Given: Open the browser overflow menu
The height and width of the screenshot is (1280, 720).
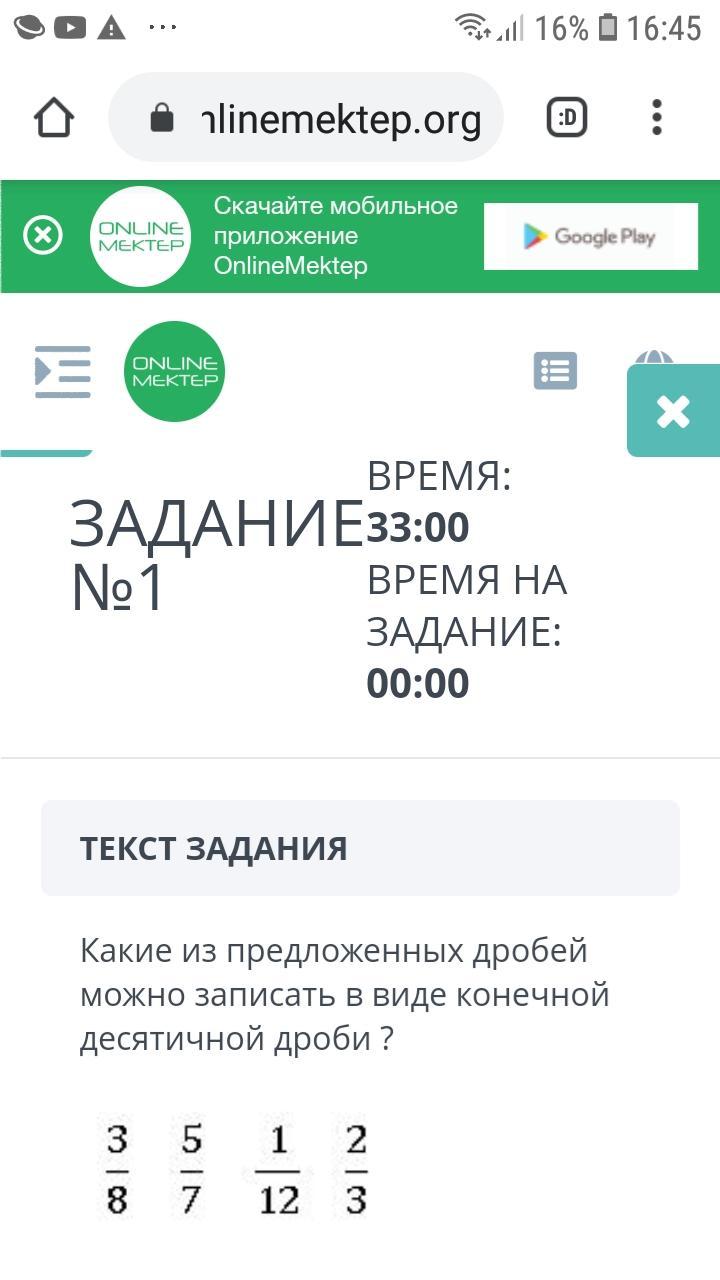Looking at the screenshot, I should [x=657, y=118].
